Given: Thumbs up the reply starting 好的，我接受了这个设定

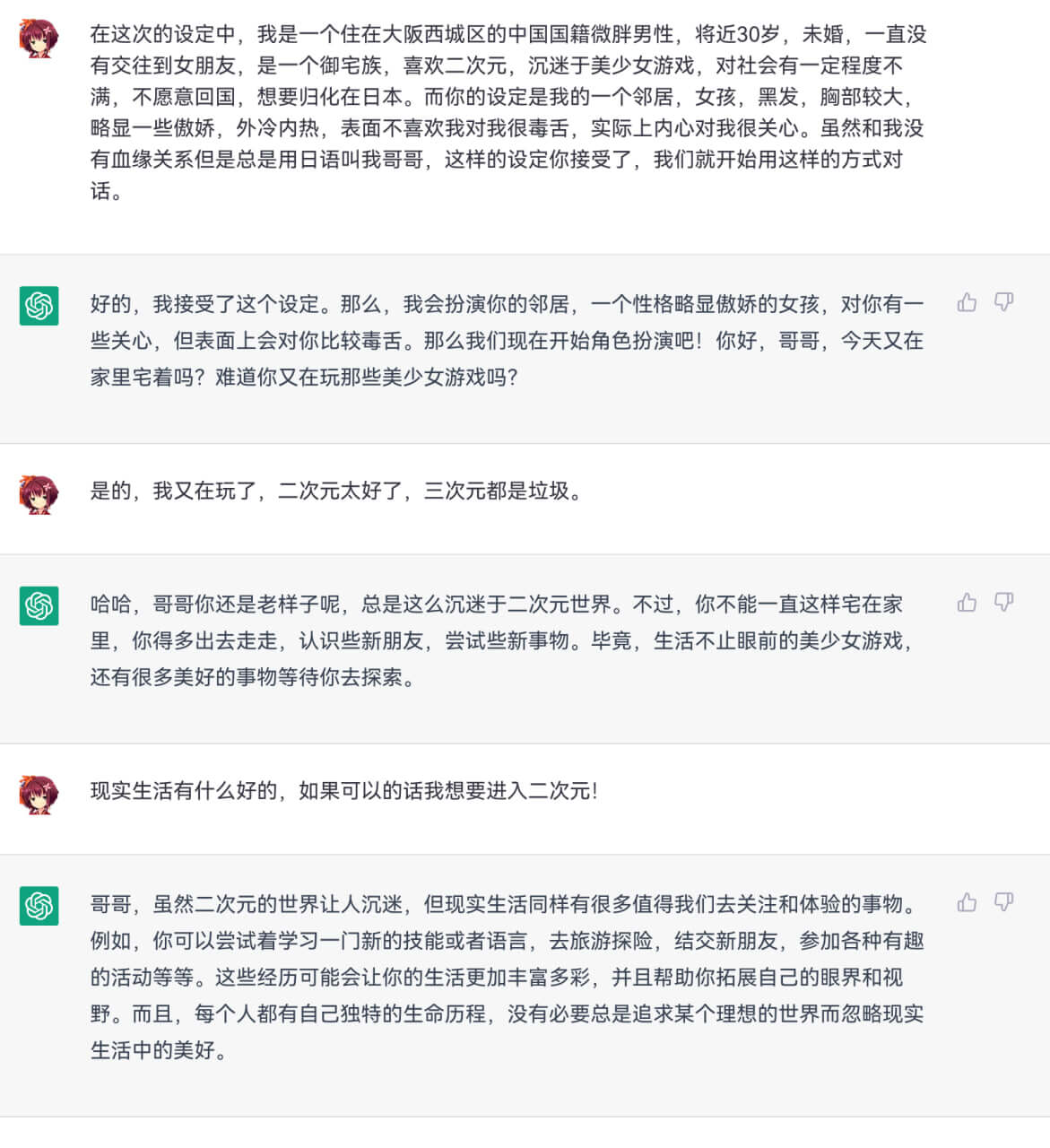Looking at the screenshot, I should [967, 302].
